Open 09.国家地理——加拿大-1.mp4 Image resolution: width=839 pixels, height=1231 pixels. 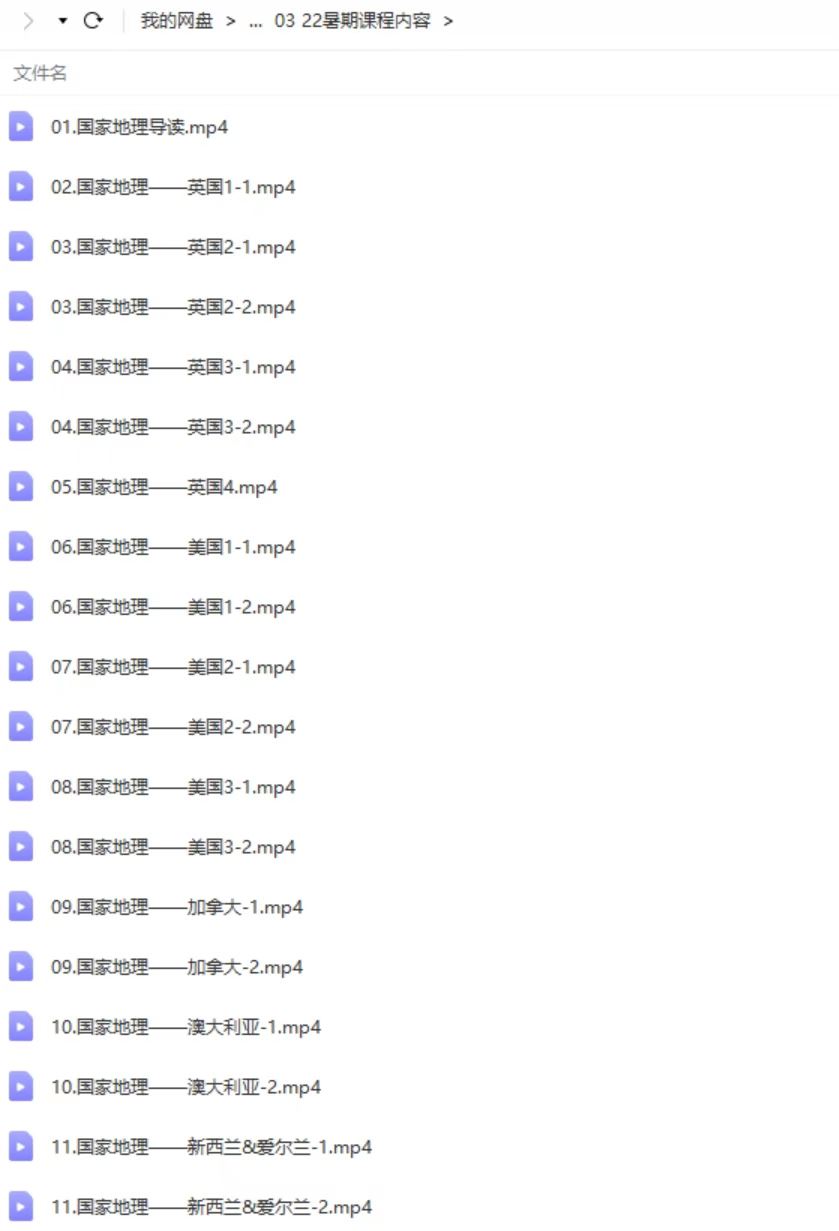[x=177, y=907]
